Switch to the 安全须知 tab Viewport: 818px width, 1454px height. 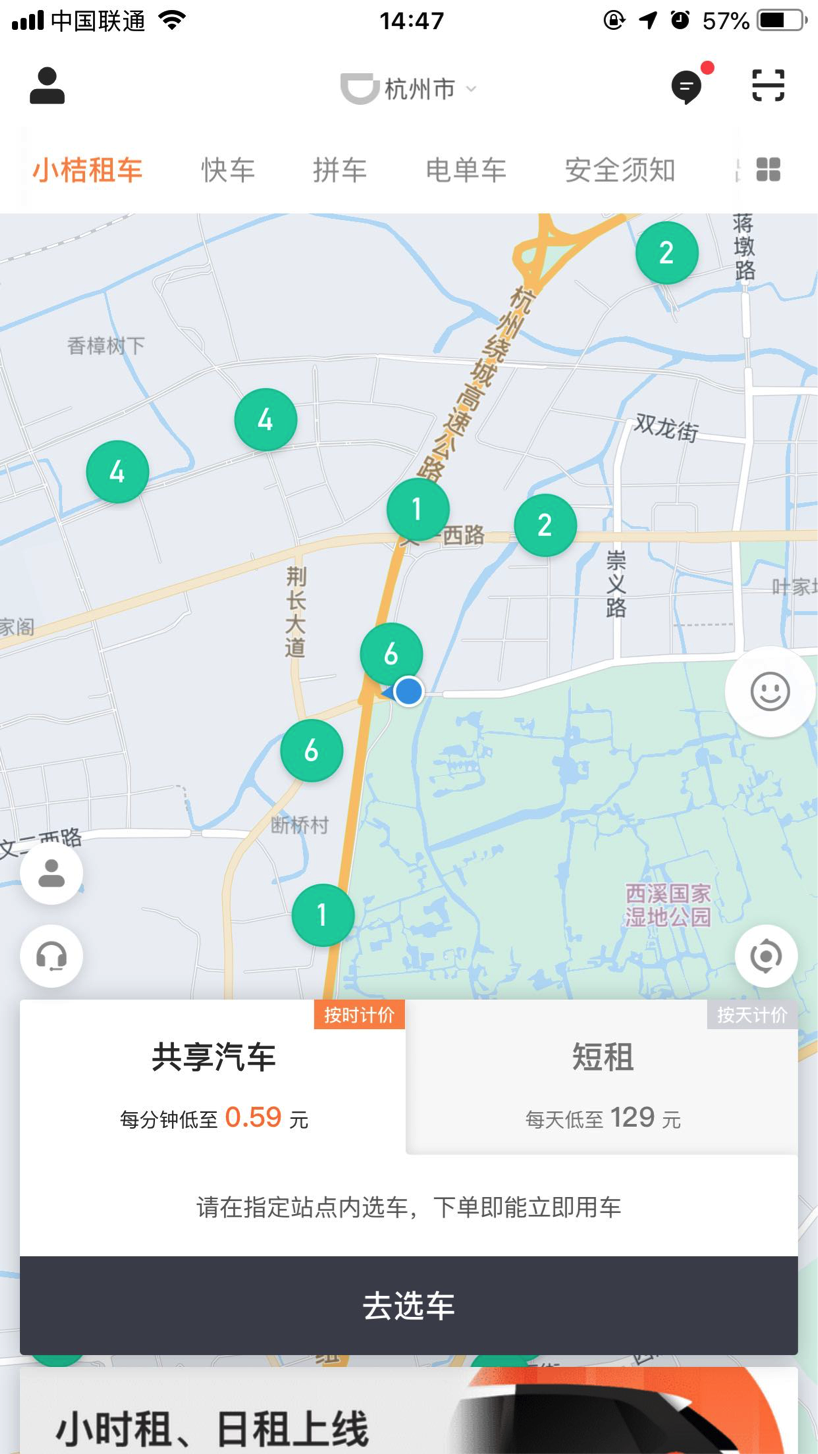pyautogui.click(x=620, y=170)
